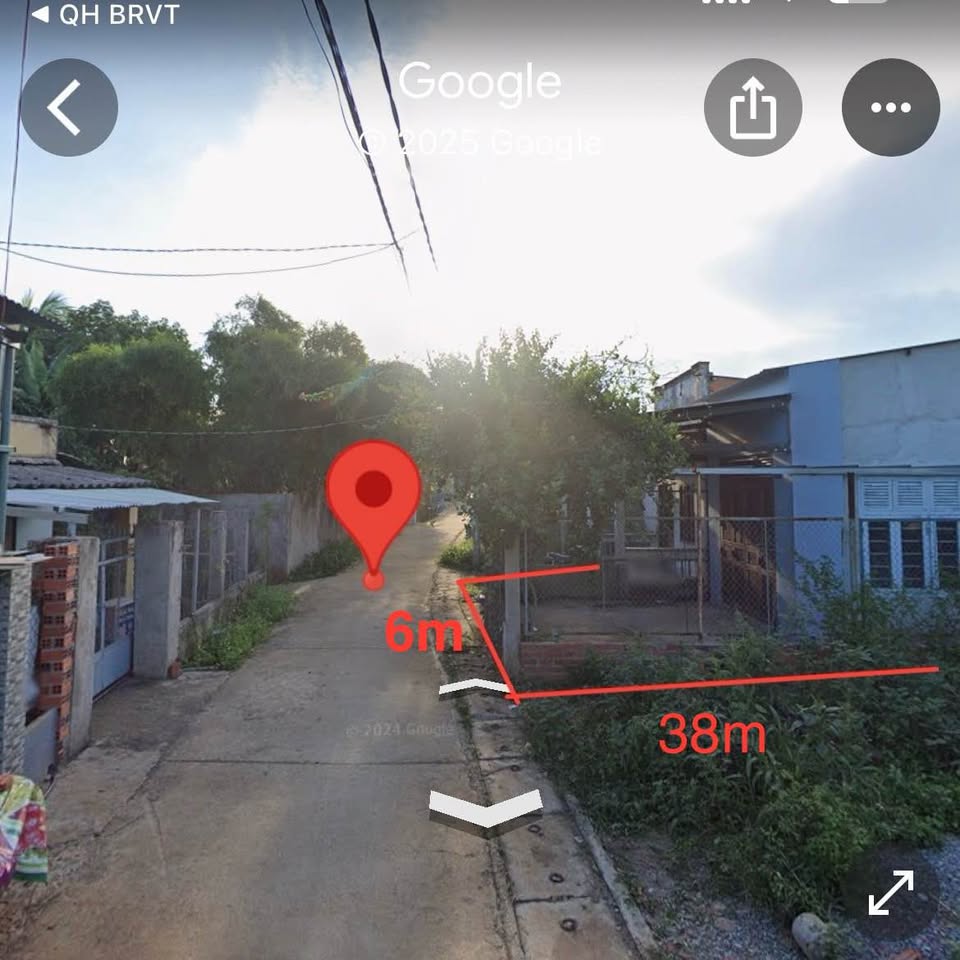Move forward along the road arrow
The height and width of the screenshot is (960, 960).
click(474, 687)
